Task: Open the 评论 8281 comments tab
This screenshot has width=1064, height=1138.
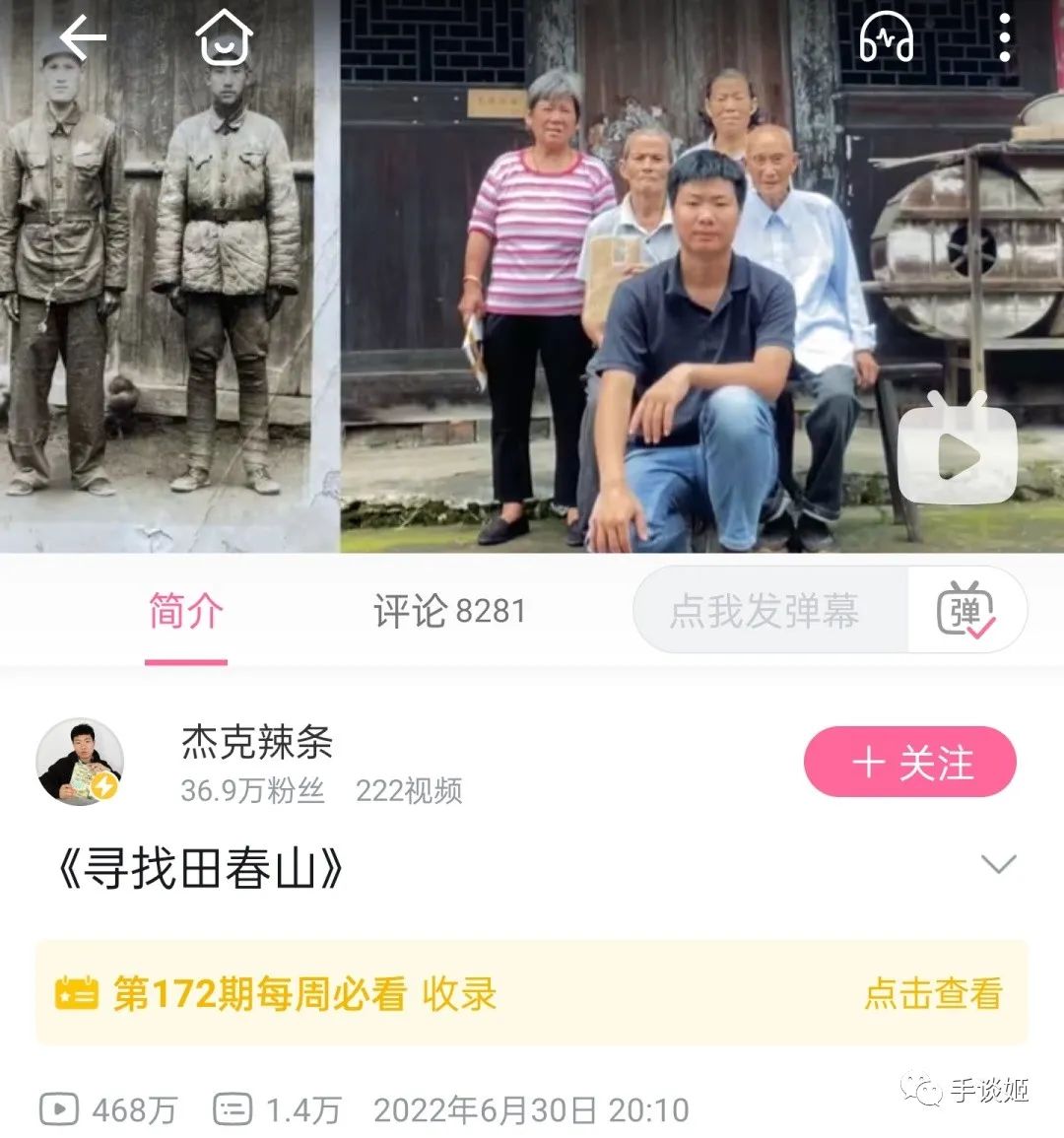Action: [x=449, y=611]
